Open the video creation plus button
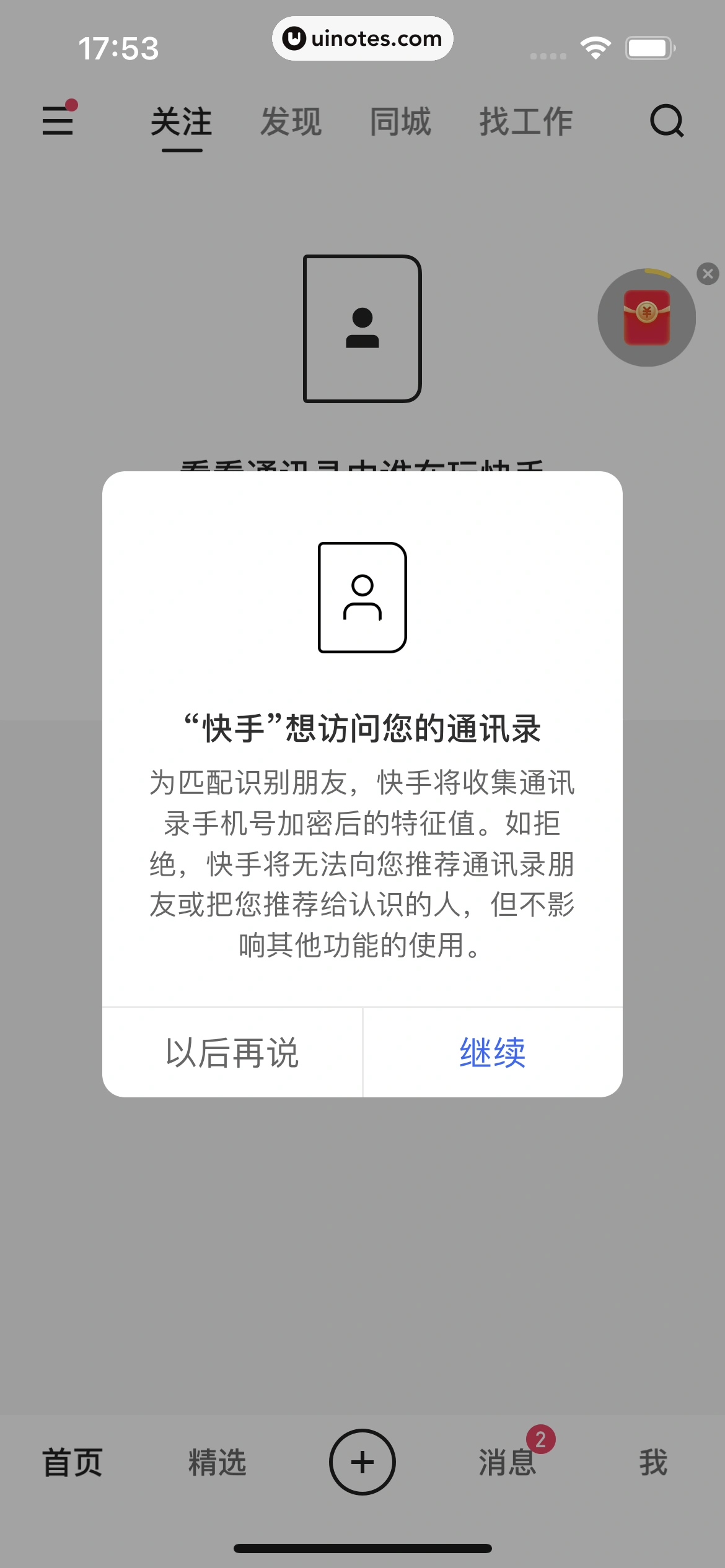Screen dimensions: 725x1568 362,1461
